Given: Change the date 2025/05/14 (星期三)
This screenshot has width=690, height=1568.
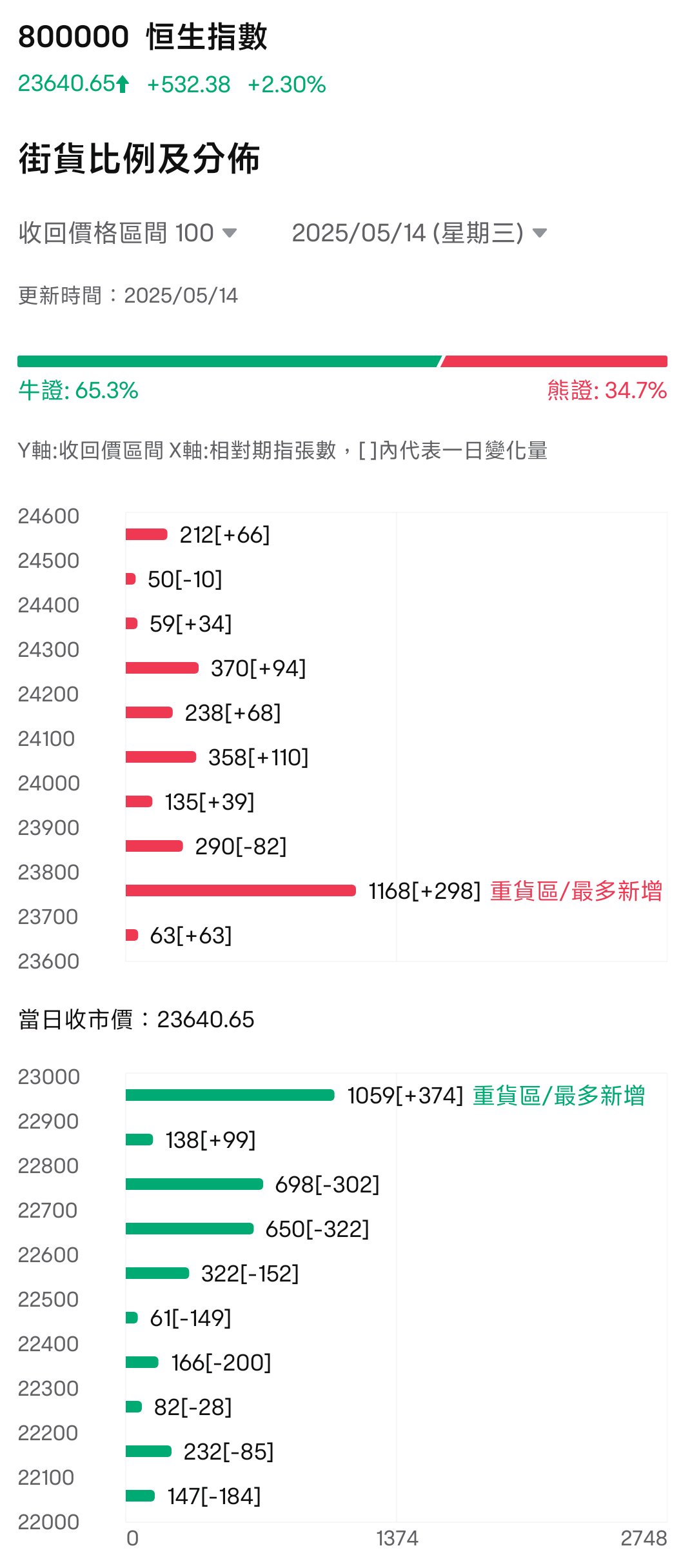Looking at the screenshot, I should (x=419, y=233).
